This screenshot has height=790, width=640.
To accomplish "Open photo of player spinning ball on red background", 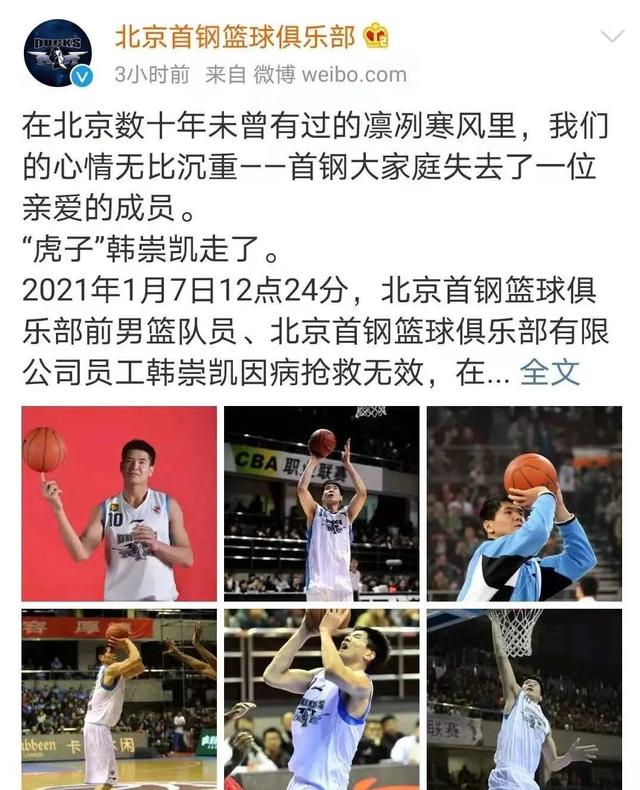I will (x=119, y=503).
